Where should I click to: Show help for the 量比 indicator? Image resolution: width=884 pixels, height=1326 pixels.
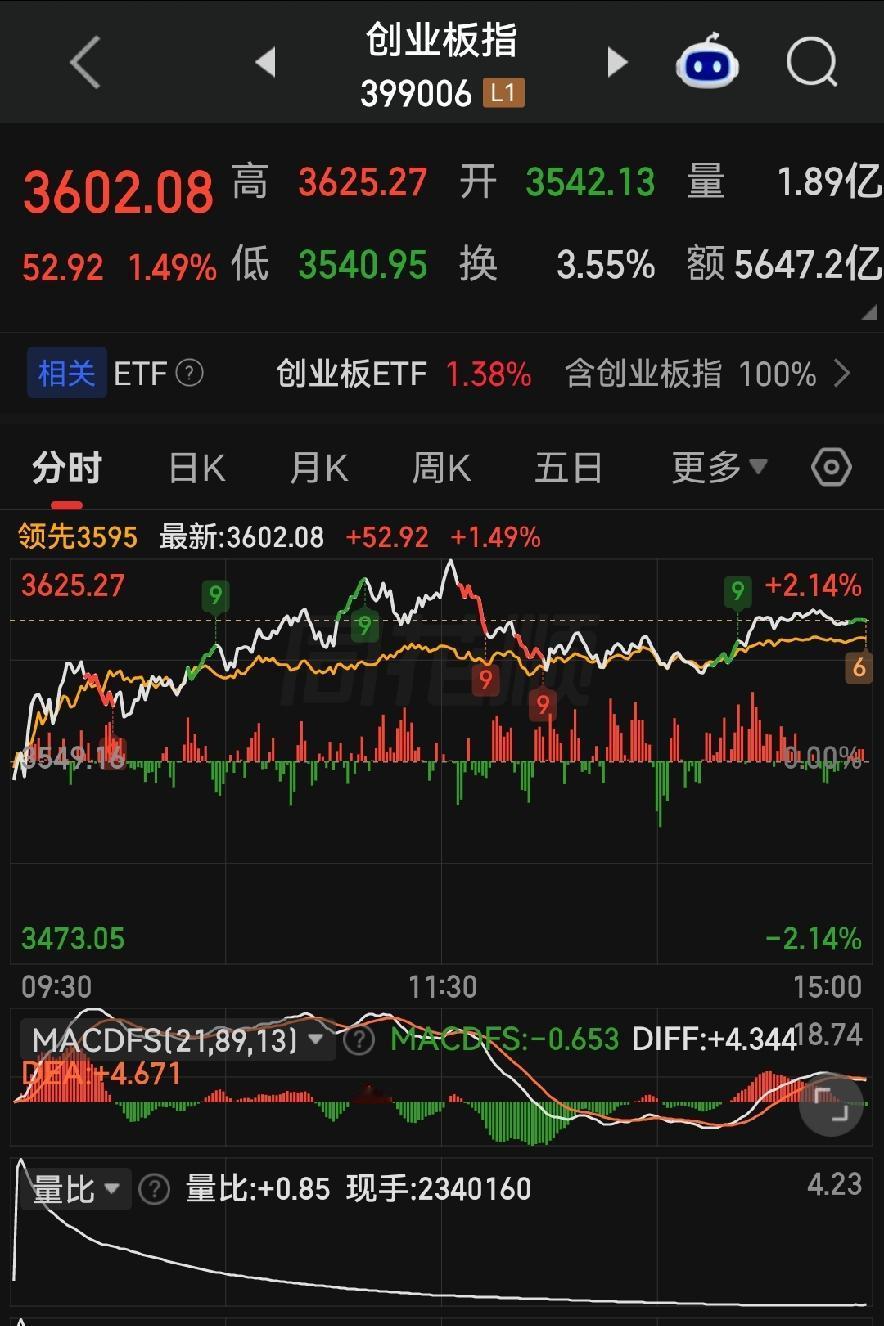[x=154, y=1189]
